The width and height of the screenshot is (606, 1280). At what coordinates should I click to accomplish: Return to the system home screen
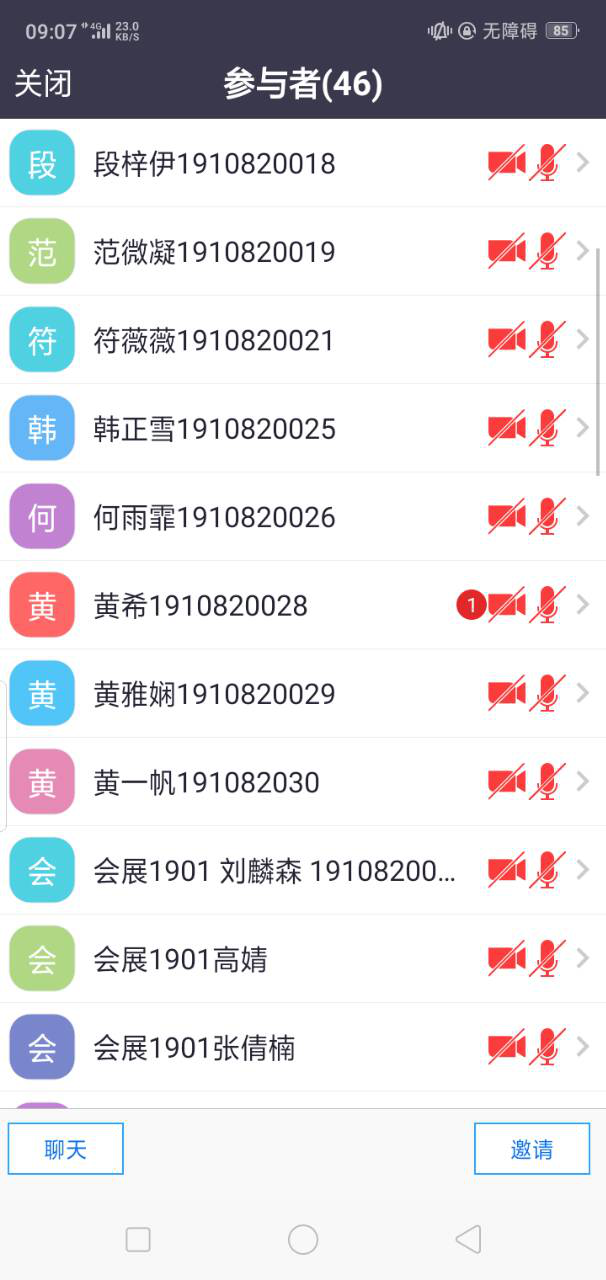(x=303, y=1240)
